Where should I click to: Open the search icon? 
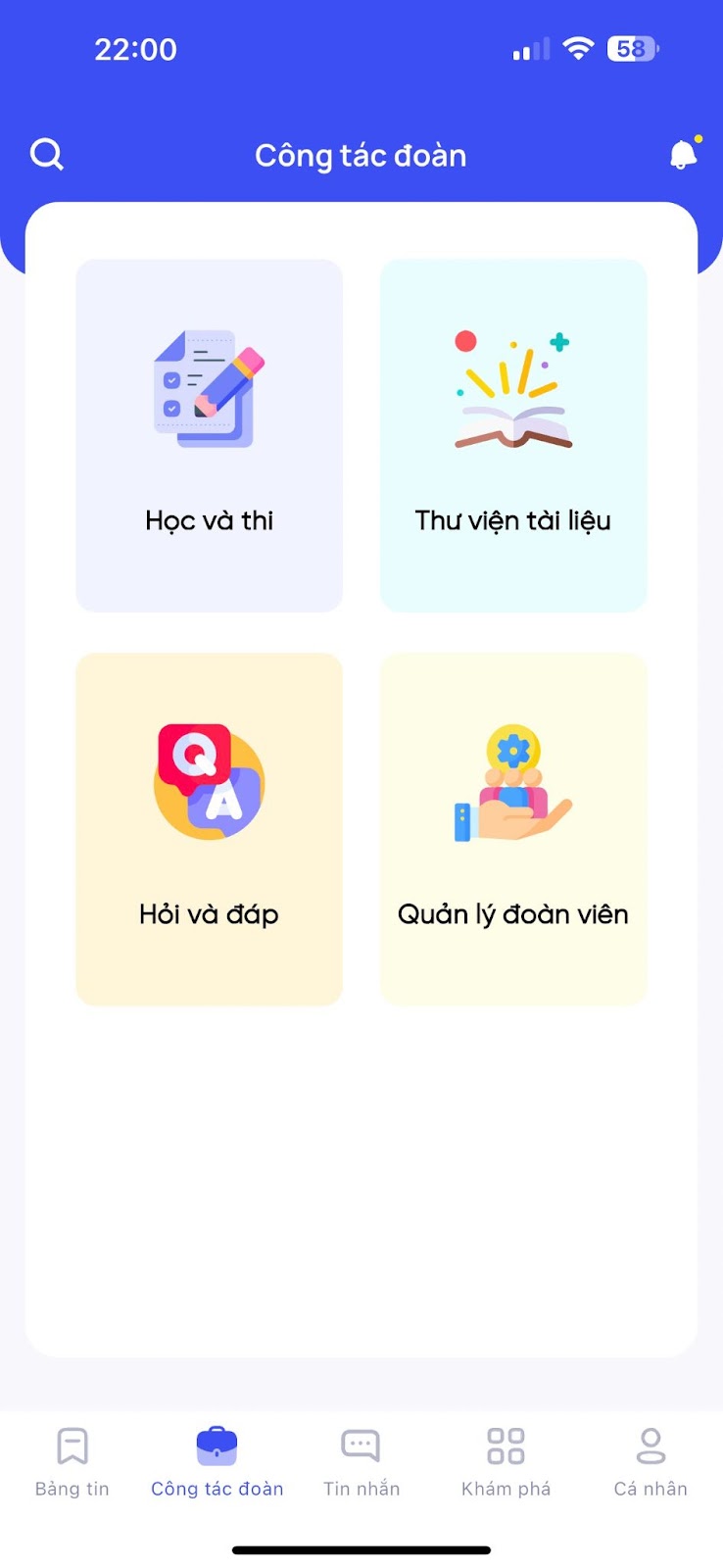coord(46,155)
